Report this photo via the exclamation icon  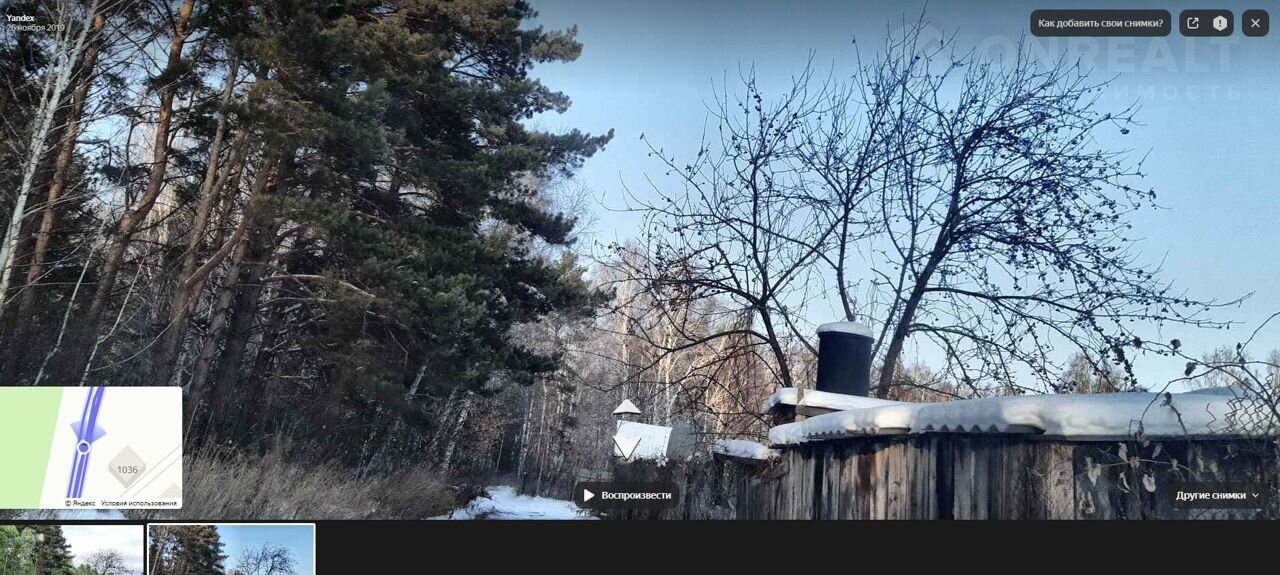pos(1220,23)
